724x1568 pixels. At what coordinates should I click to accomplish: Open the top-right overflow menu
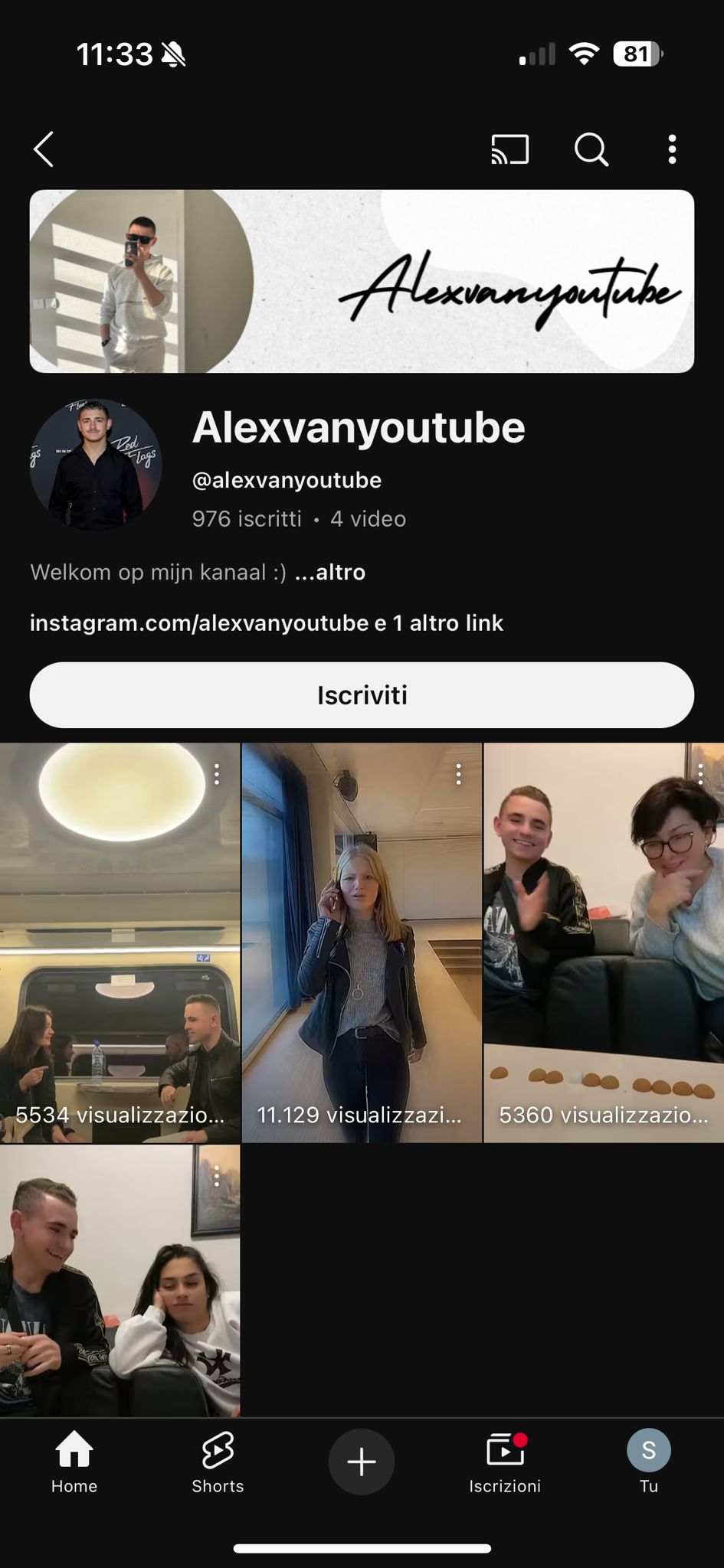[x=672, y=149]
